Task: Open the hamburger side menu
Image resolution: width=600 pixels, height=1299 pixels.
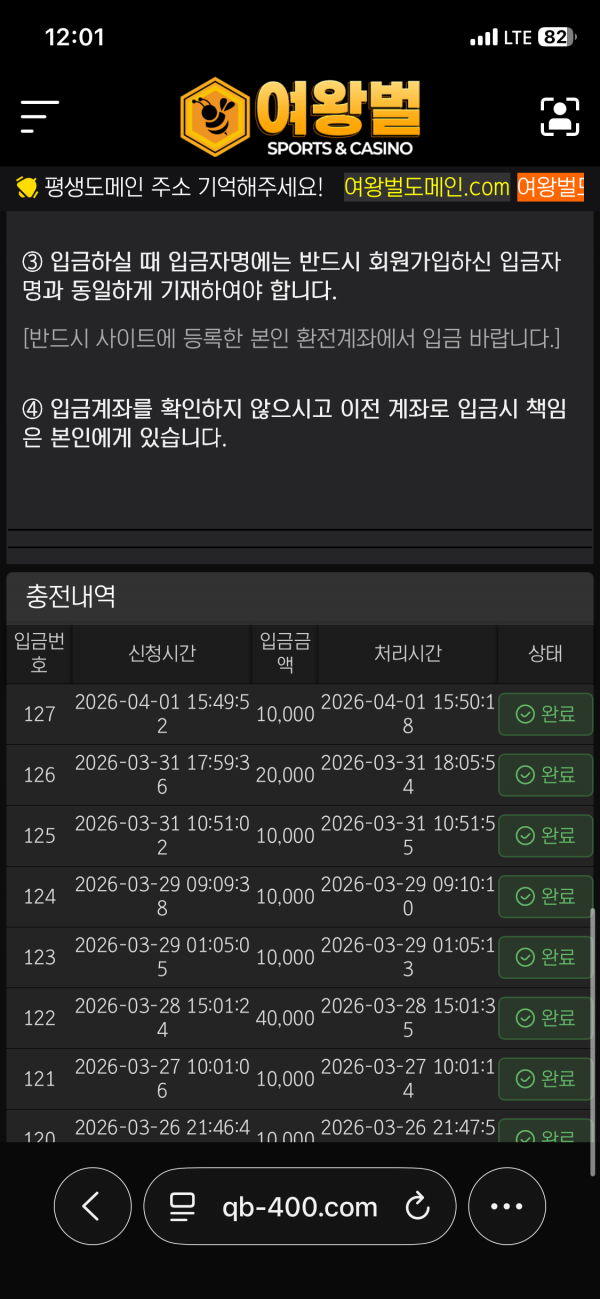Action: pyautogui.click(x=40, y=117)
